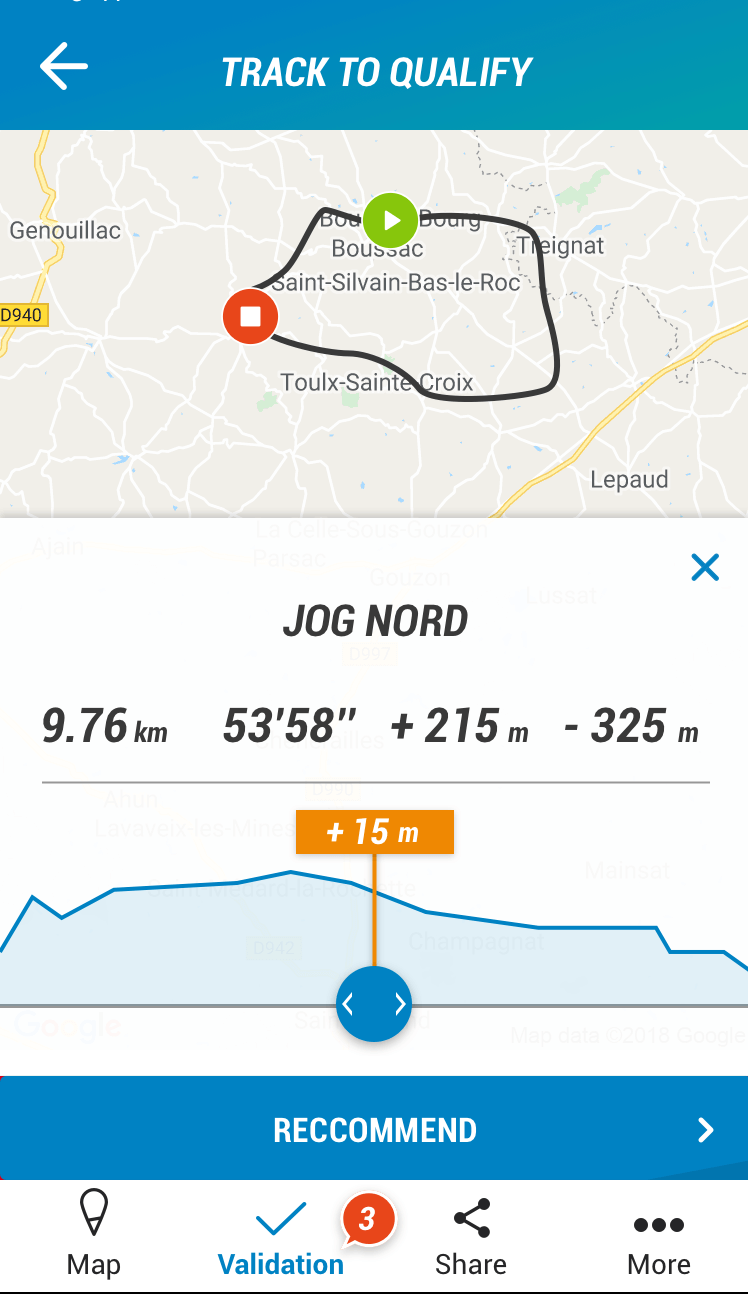This screenshot has width=748, height=1294.
Task: Tap the RECCOMMEND button
Action: click(x=374, y=1129)
